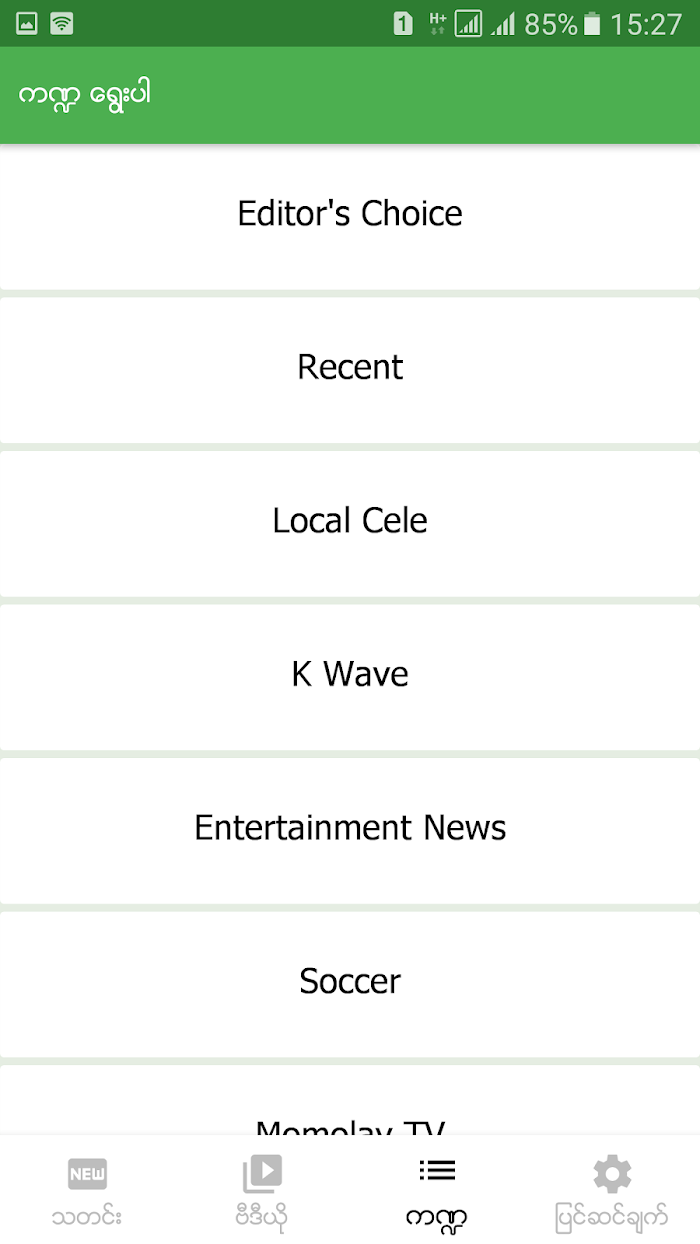Open Entertainment News category
This screenshot has width=700, height=1244.
click(350, 829)
